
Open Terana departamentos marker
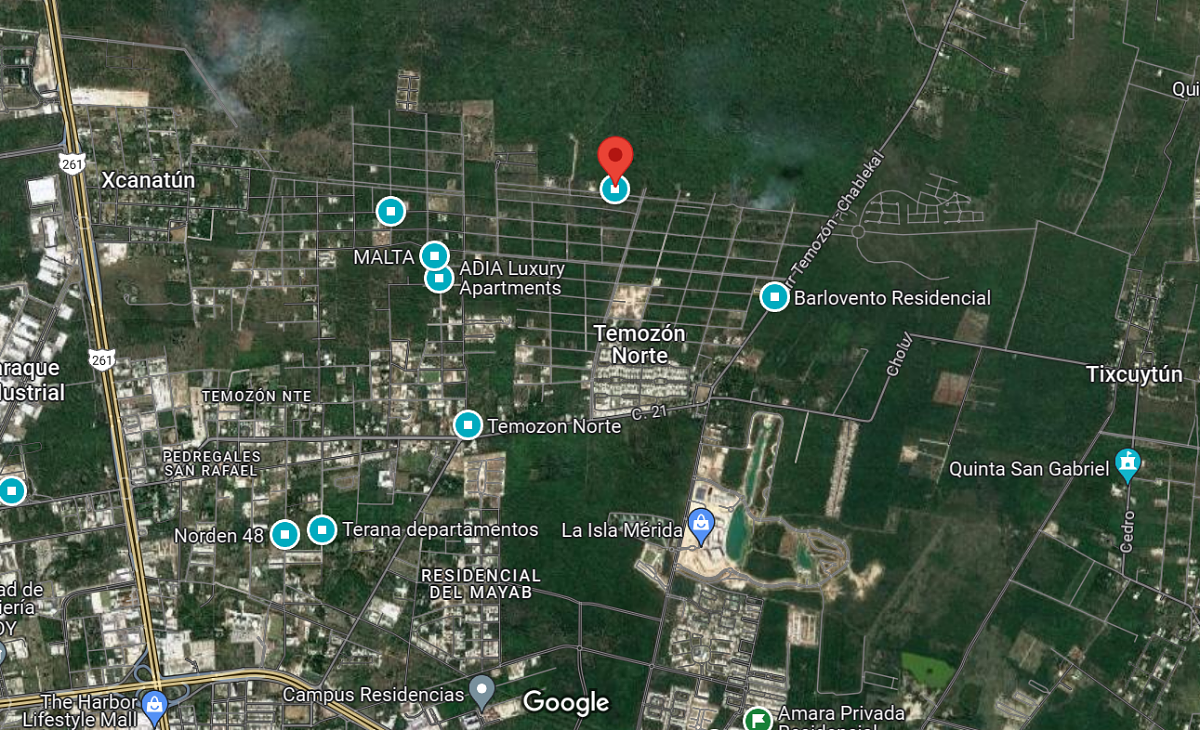tap(321, 529)
